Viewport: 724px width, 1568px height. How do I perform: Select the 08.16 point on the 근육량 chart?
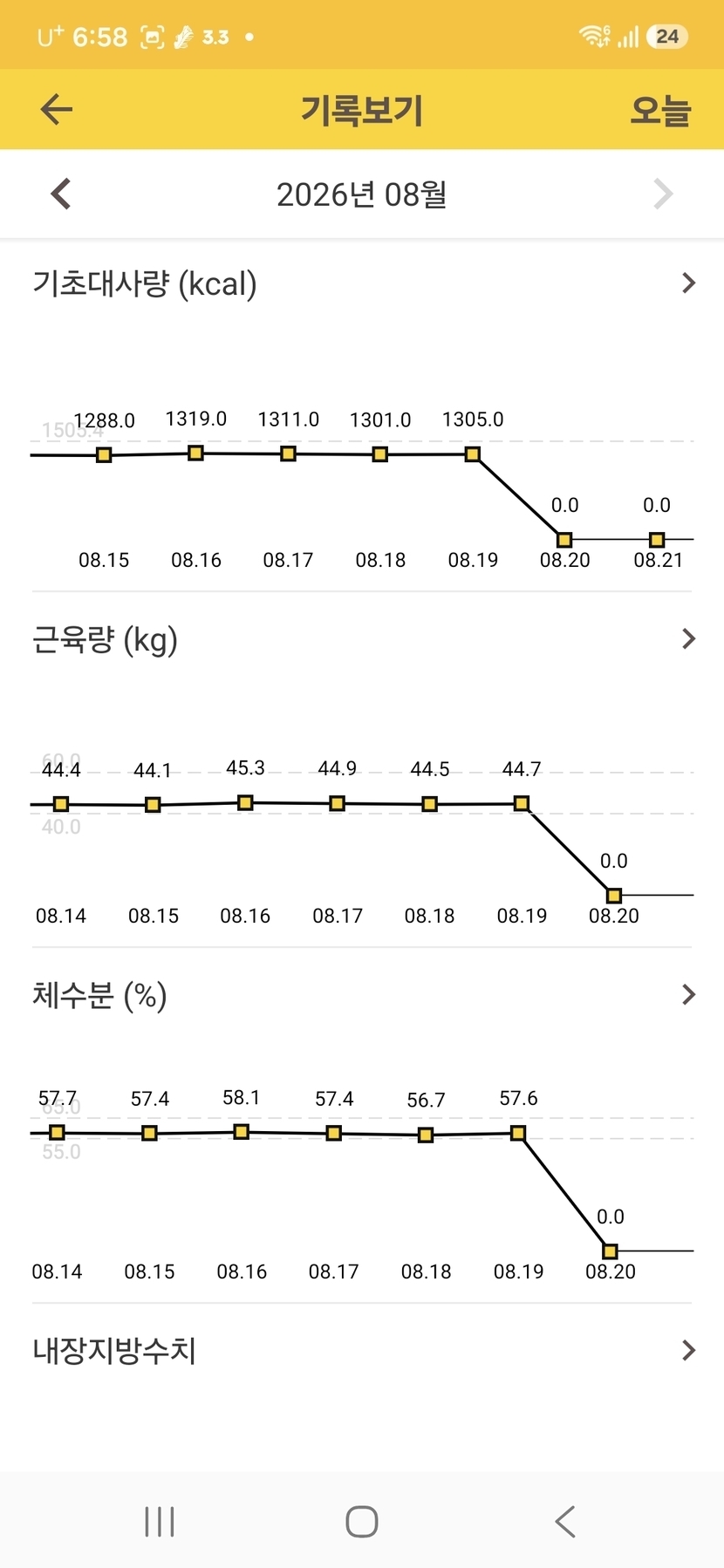pos(245,802)
